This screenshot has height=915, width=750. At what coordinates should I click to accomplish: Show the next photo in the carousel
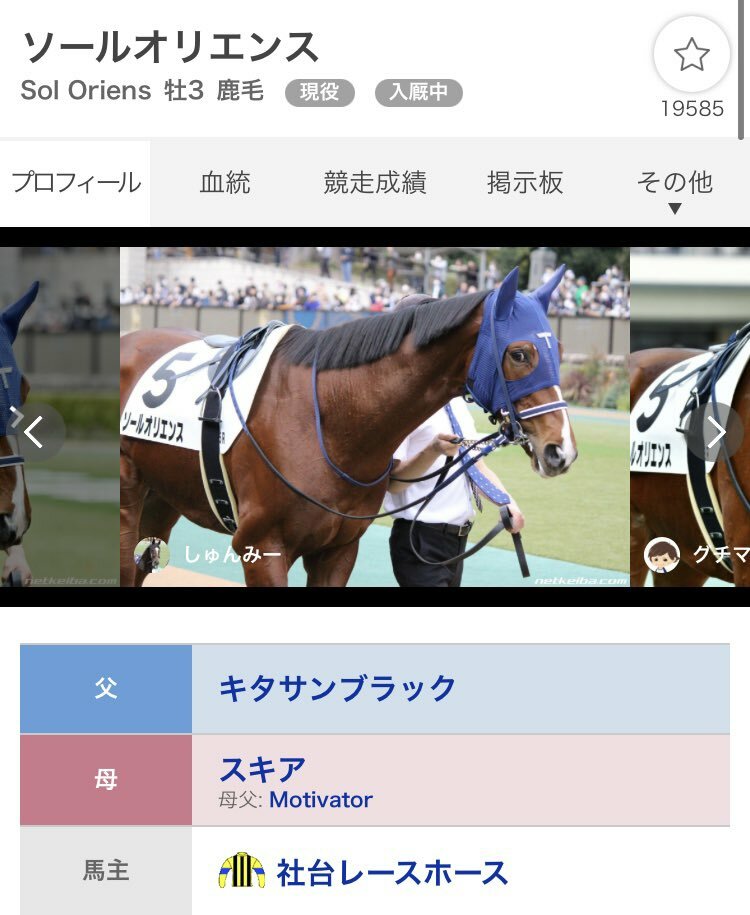pos(716,432)
